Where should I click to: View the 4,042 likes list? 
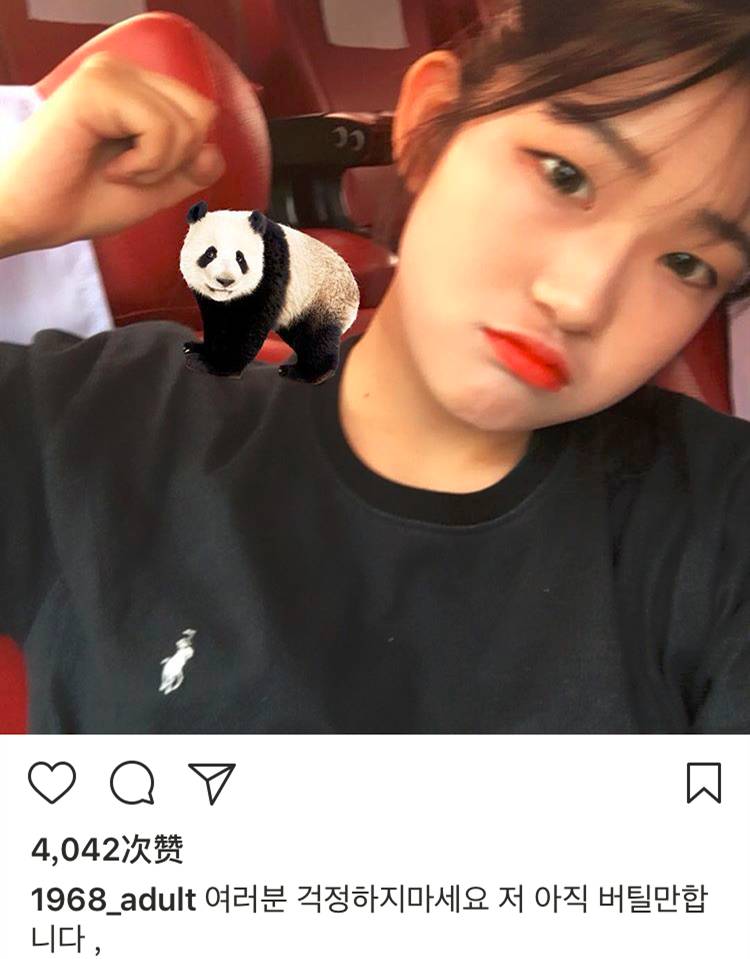107,850
